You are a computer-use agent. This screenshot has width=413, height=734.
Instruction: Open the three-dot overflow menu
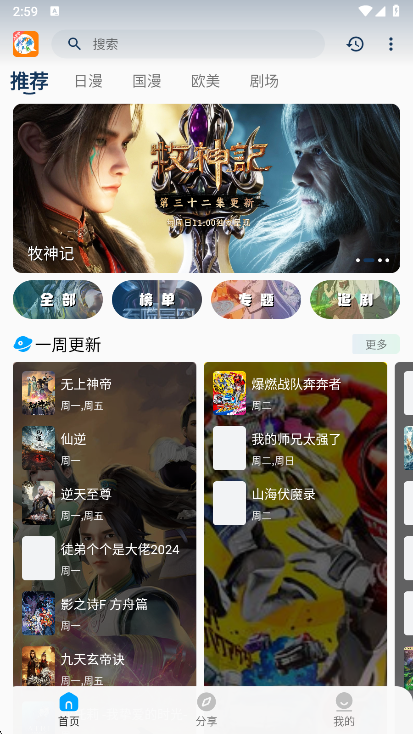(x=391, y=44)
